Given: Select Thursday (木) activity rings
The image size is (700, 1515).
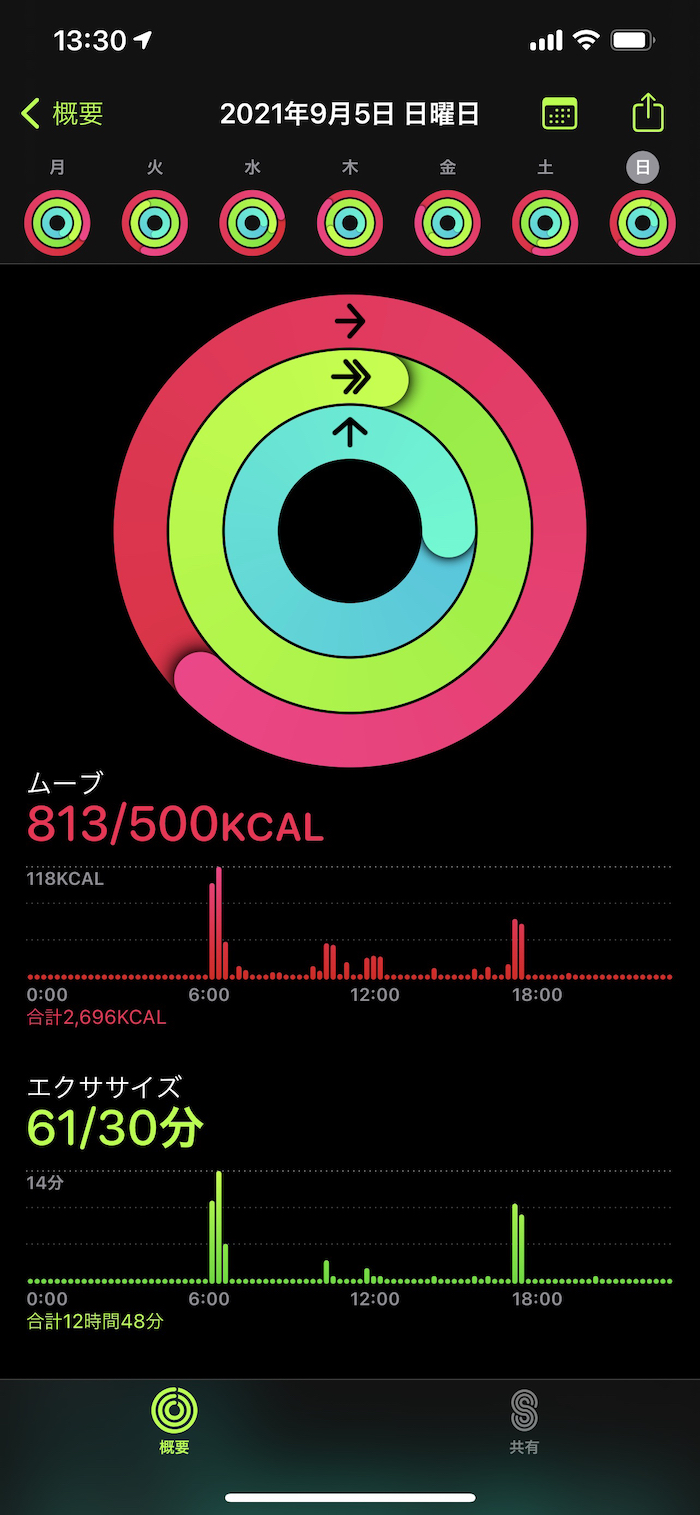Looking at the screenshot, I should coord(350,222).
